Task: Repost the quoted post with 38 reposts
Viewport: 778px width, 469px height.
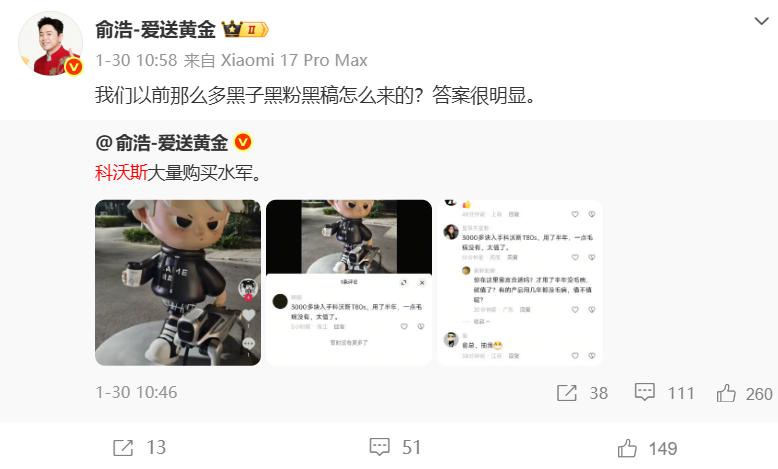Action: coord(582,393)
